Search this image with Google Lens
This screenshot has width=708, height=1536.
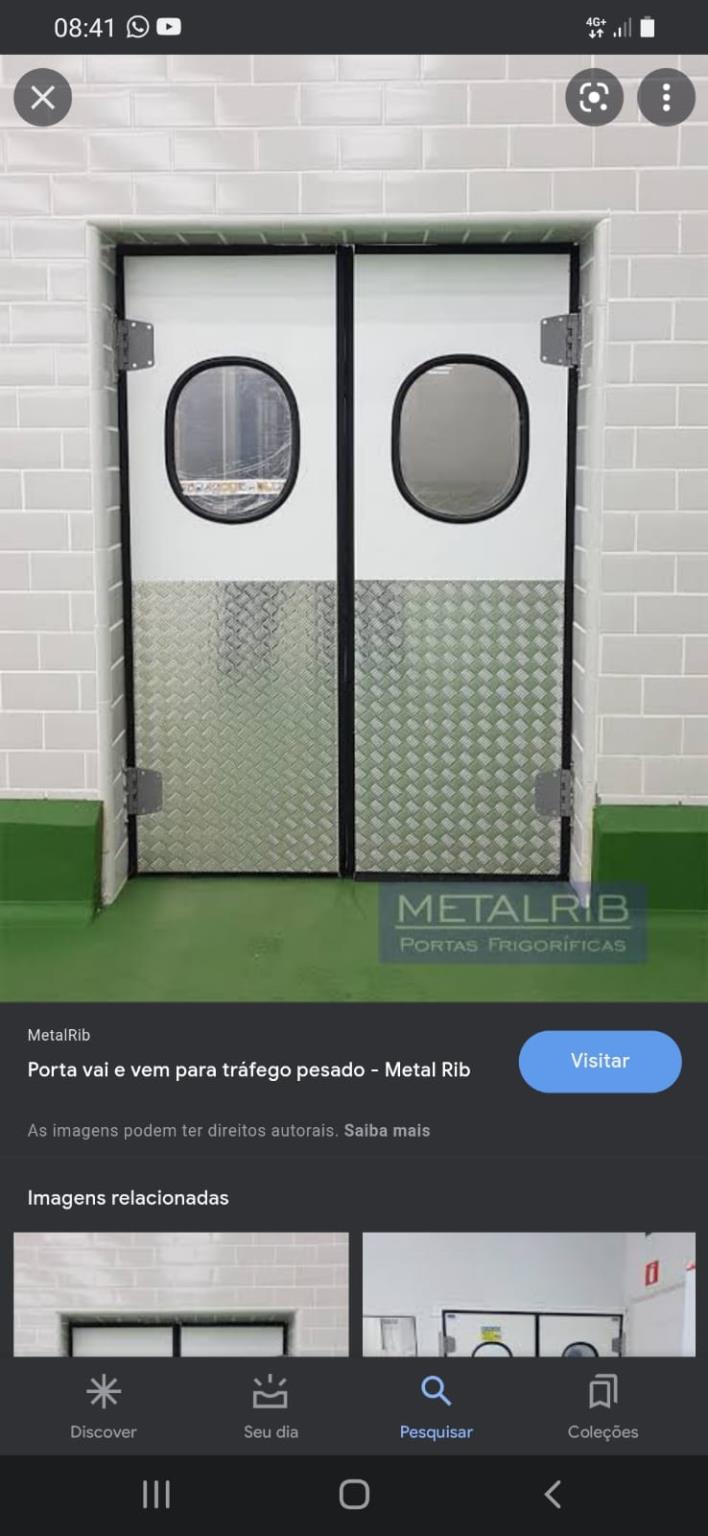(x=594, y=97)
